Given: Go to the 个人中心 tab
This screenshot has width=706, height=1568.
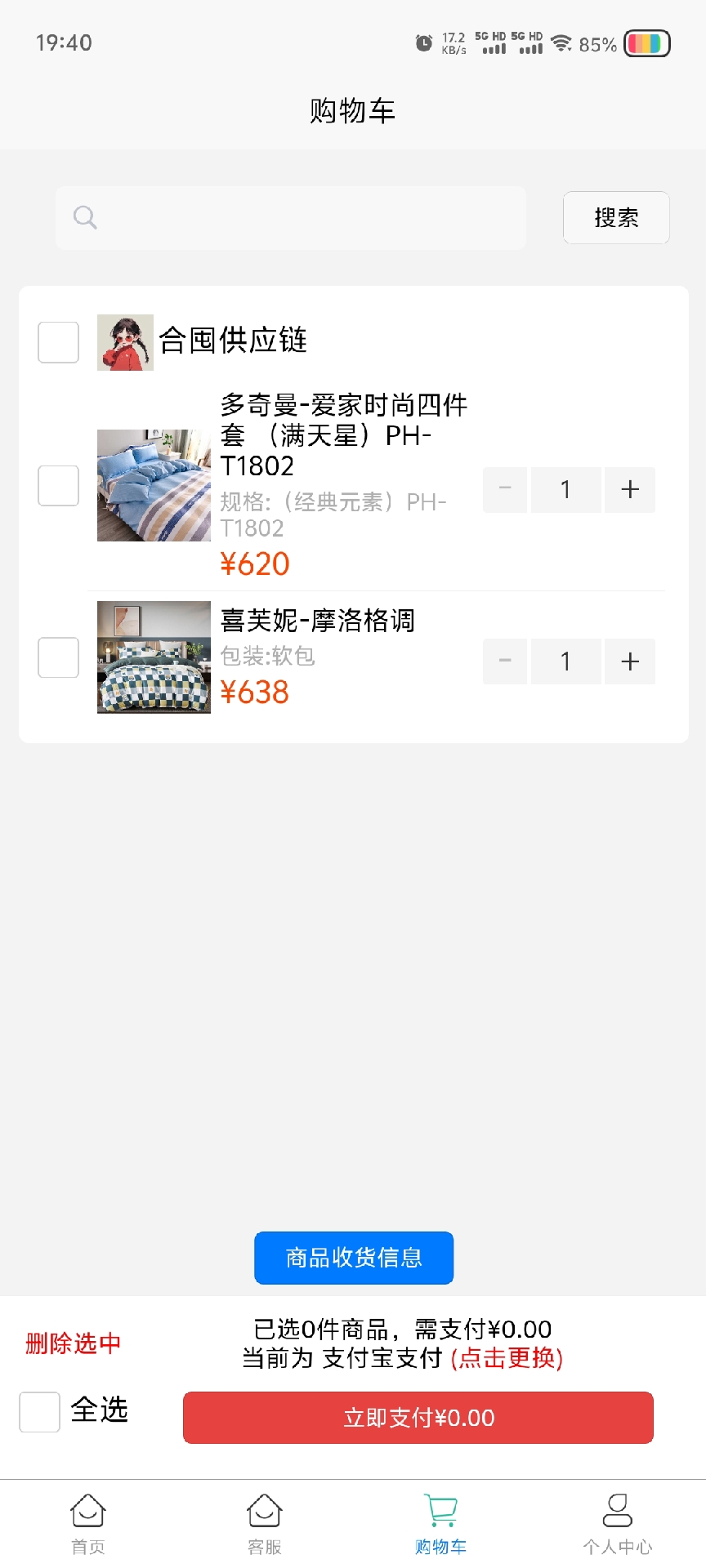Looking at the screenshot, I should point(618,1523).
